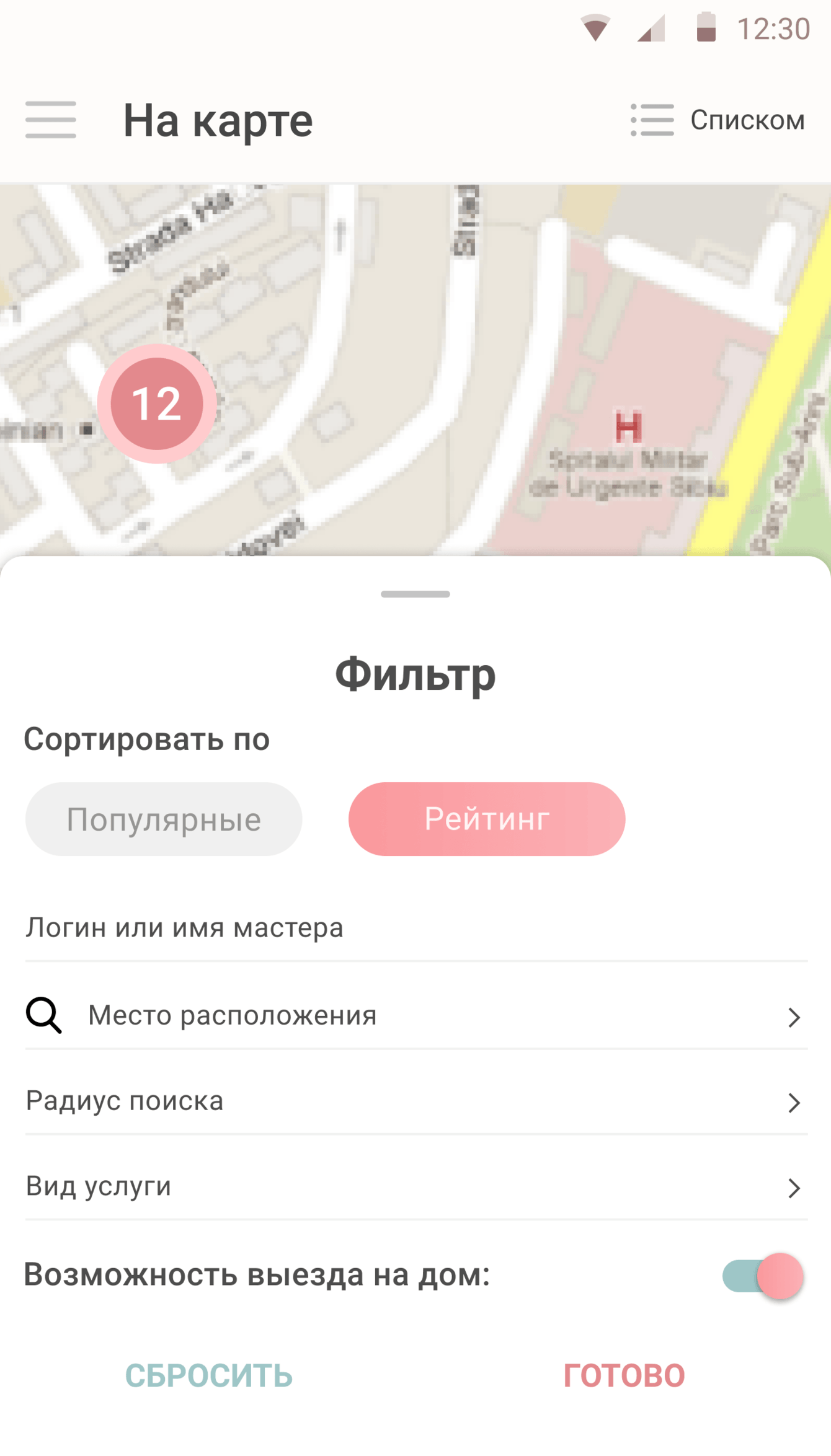The height and width of the screenshot is (1456, 831).
Task: Sort by Популярные
Action: (164, 819)
